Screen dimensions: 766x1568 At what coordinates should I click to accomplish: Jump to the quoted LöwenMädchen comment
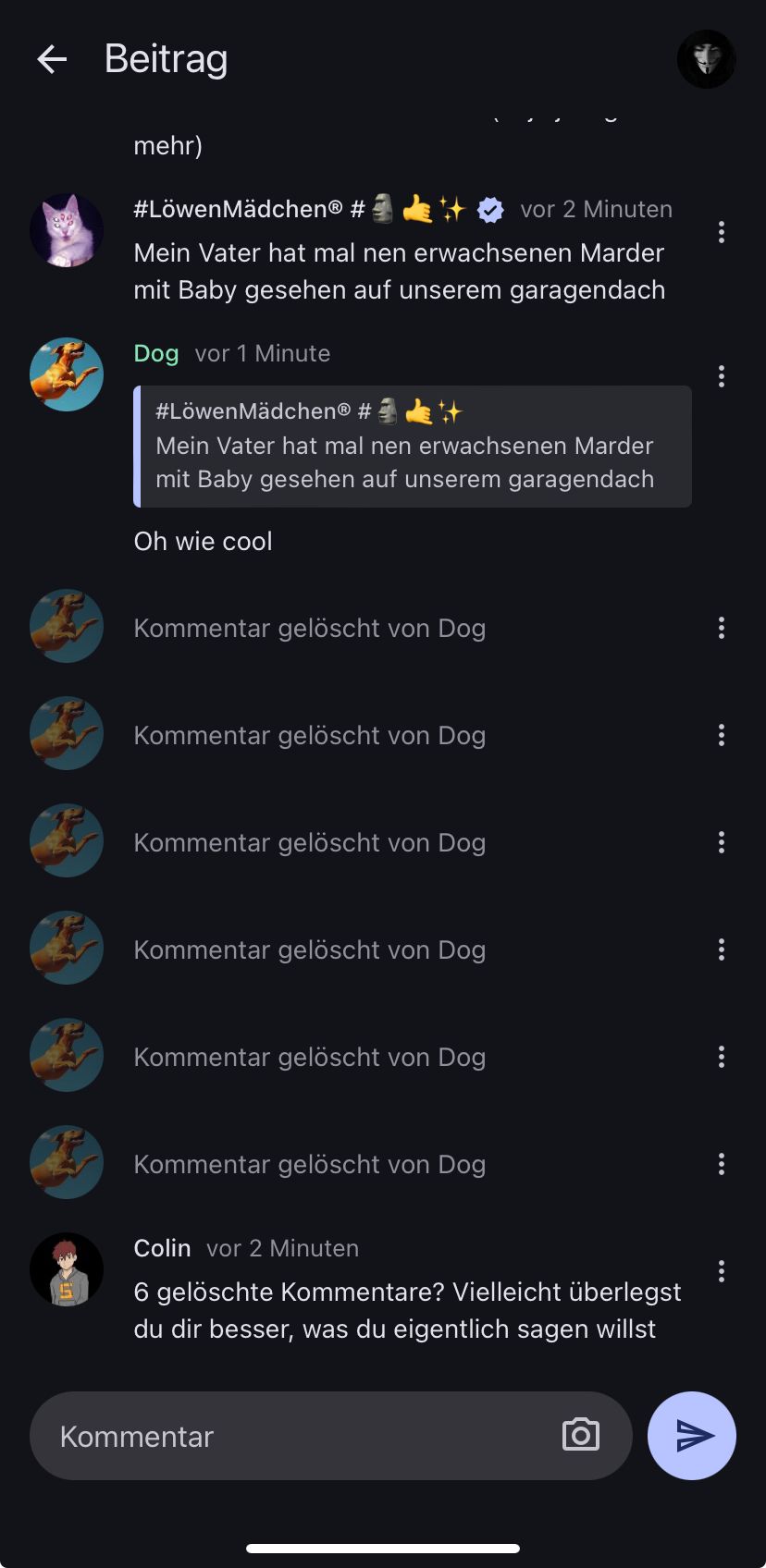coord(413,447)
